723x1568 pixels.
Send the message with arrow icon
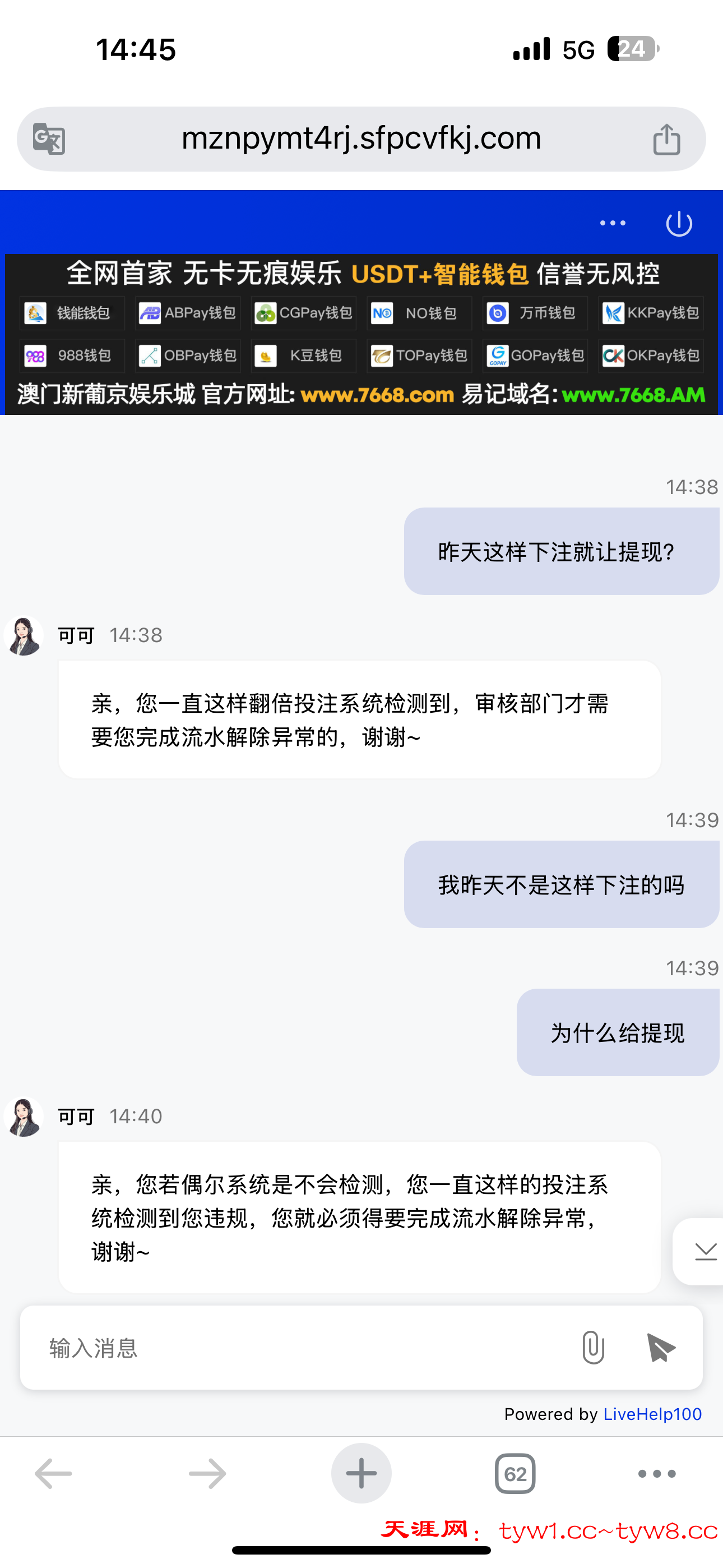point(661,1347)
